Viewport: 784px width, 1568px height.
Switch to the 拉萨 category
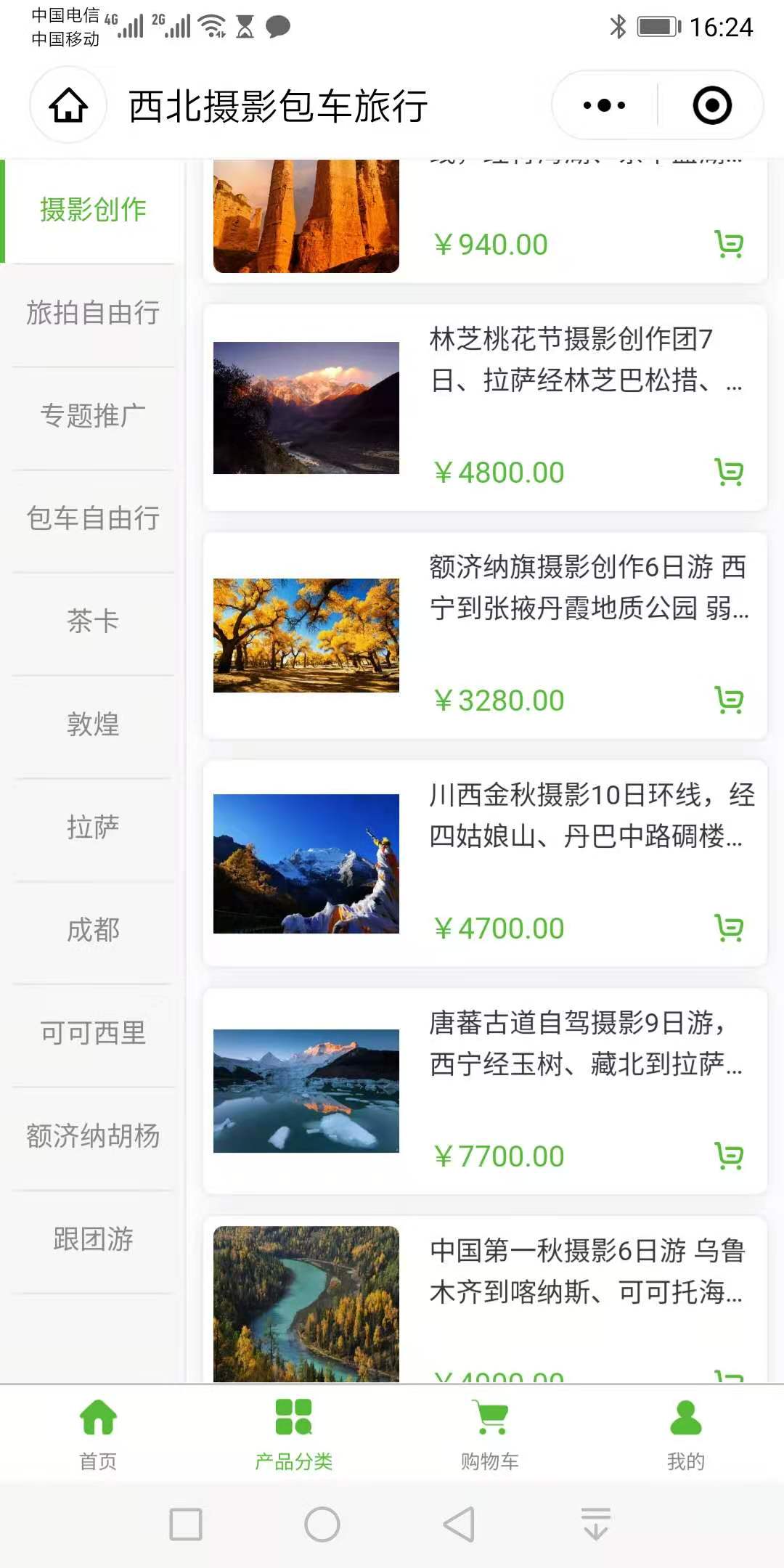(93, 828)
